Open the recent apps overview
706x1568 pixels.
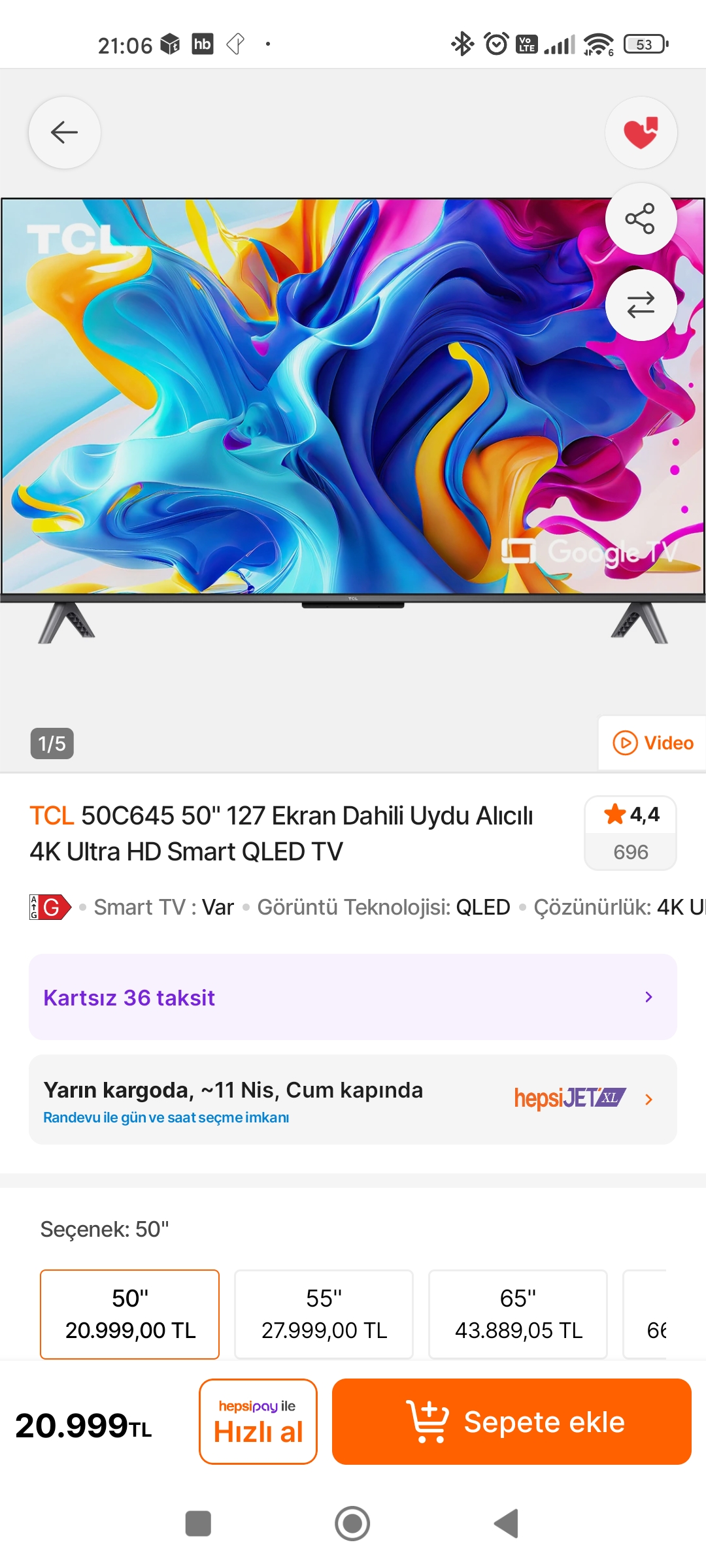[x=198, y=1524]
